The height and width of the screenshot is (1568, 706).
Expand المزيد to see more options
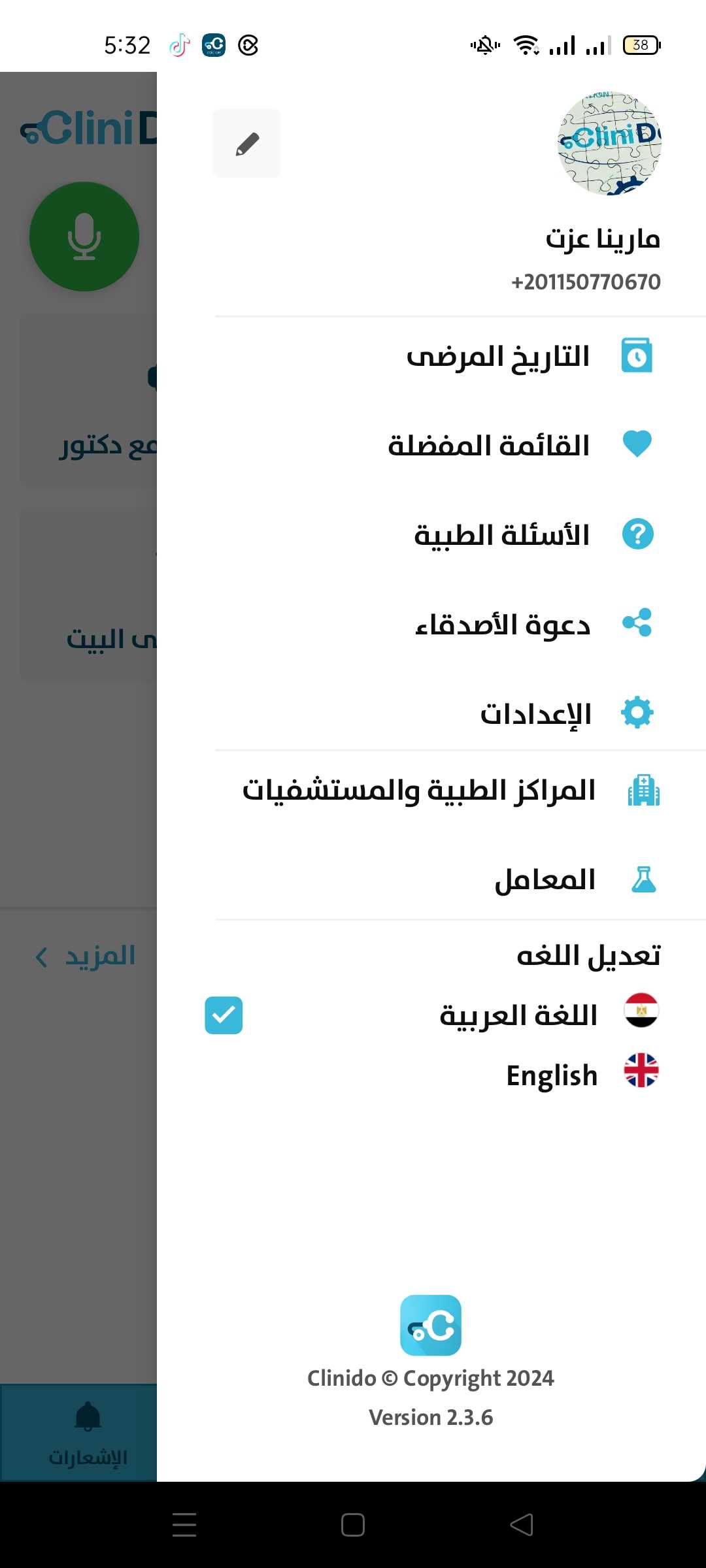(x=85, y=956)
